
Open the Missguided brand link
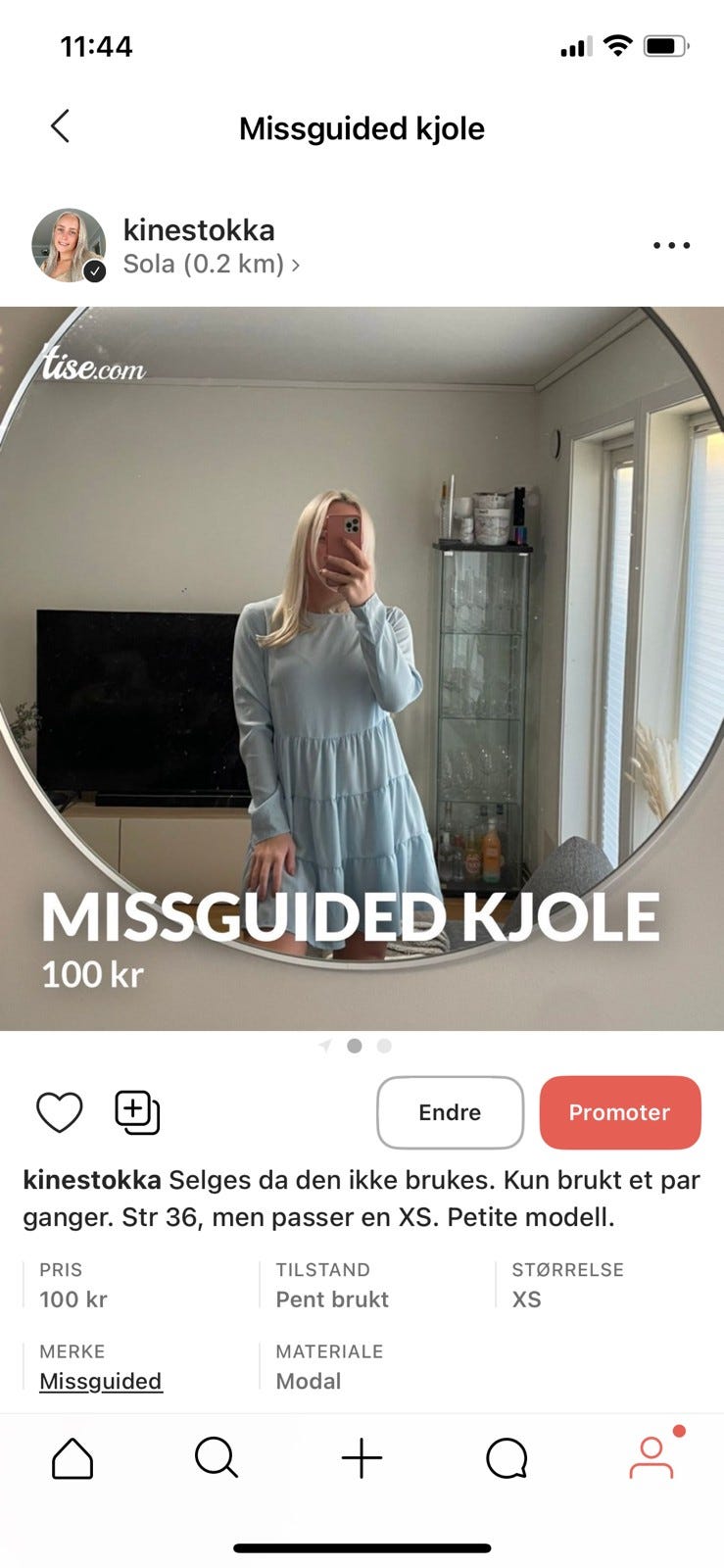click(100, 1380)
